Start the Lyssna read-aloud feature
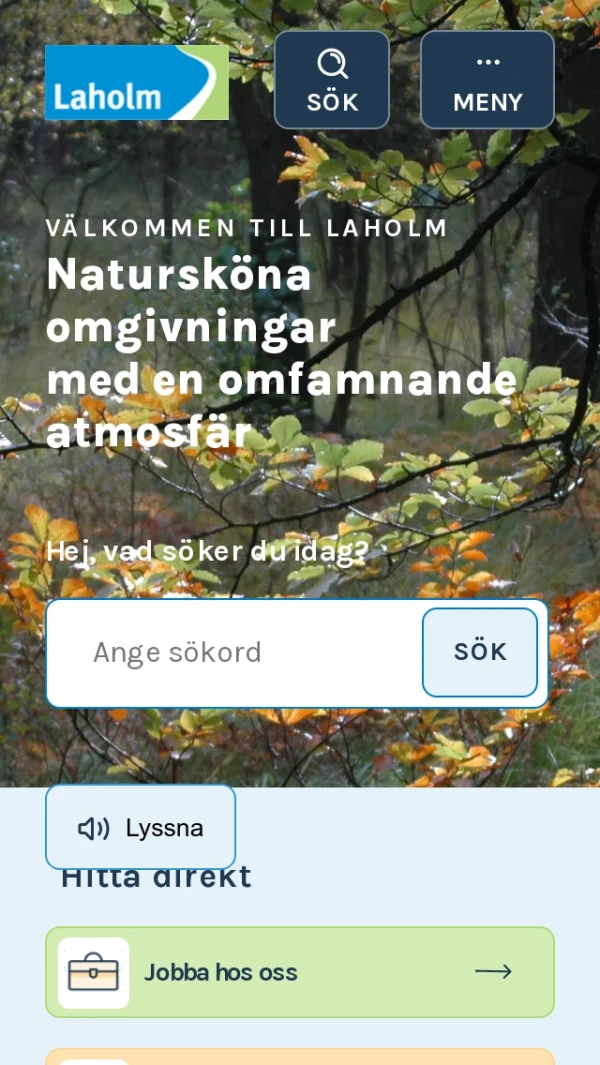 (141, 827)
